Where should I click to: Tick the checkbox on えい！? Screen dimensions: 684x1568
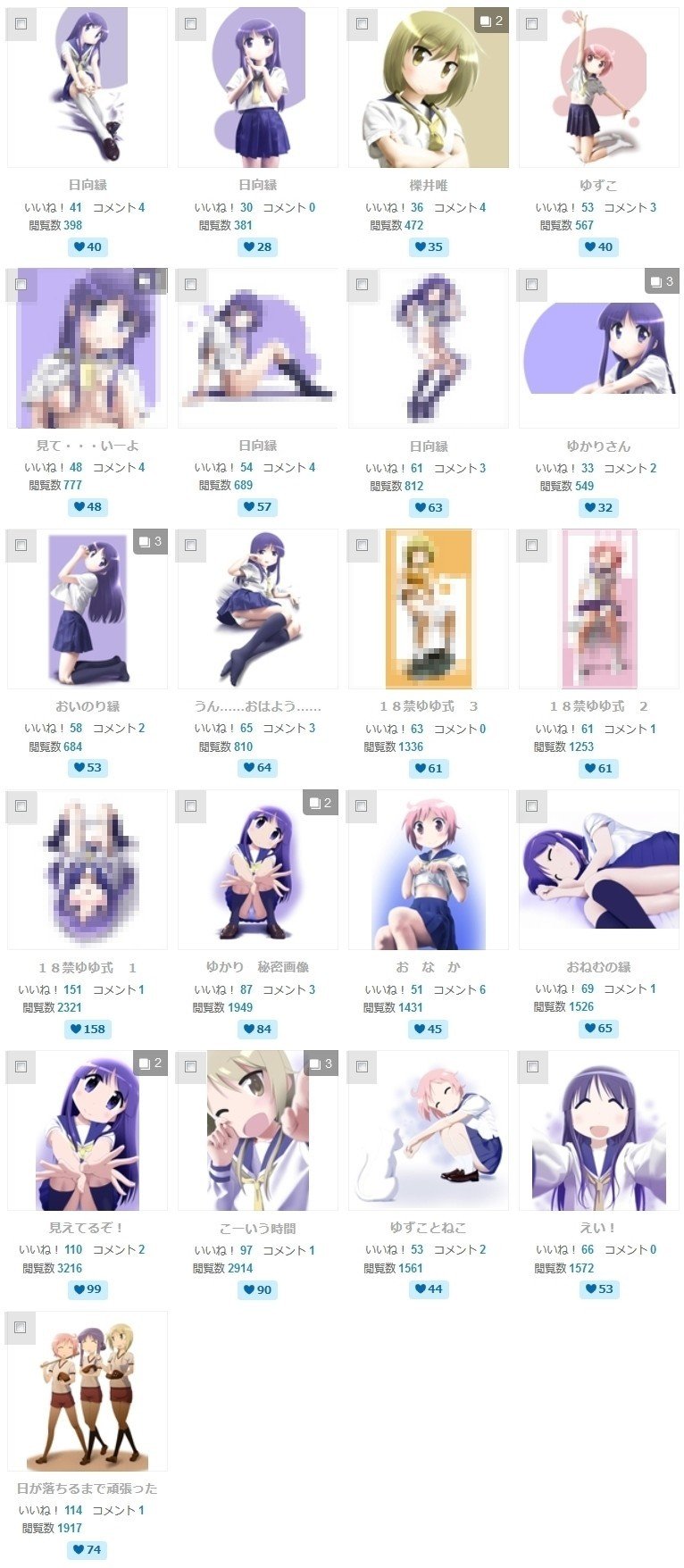tap(532, 1066)
